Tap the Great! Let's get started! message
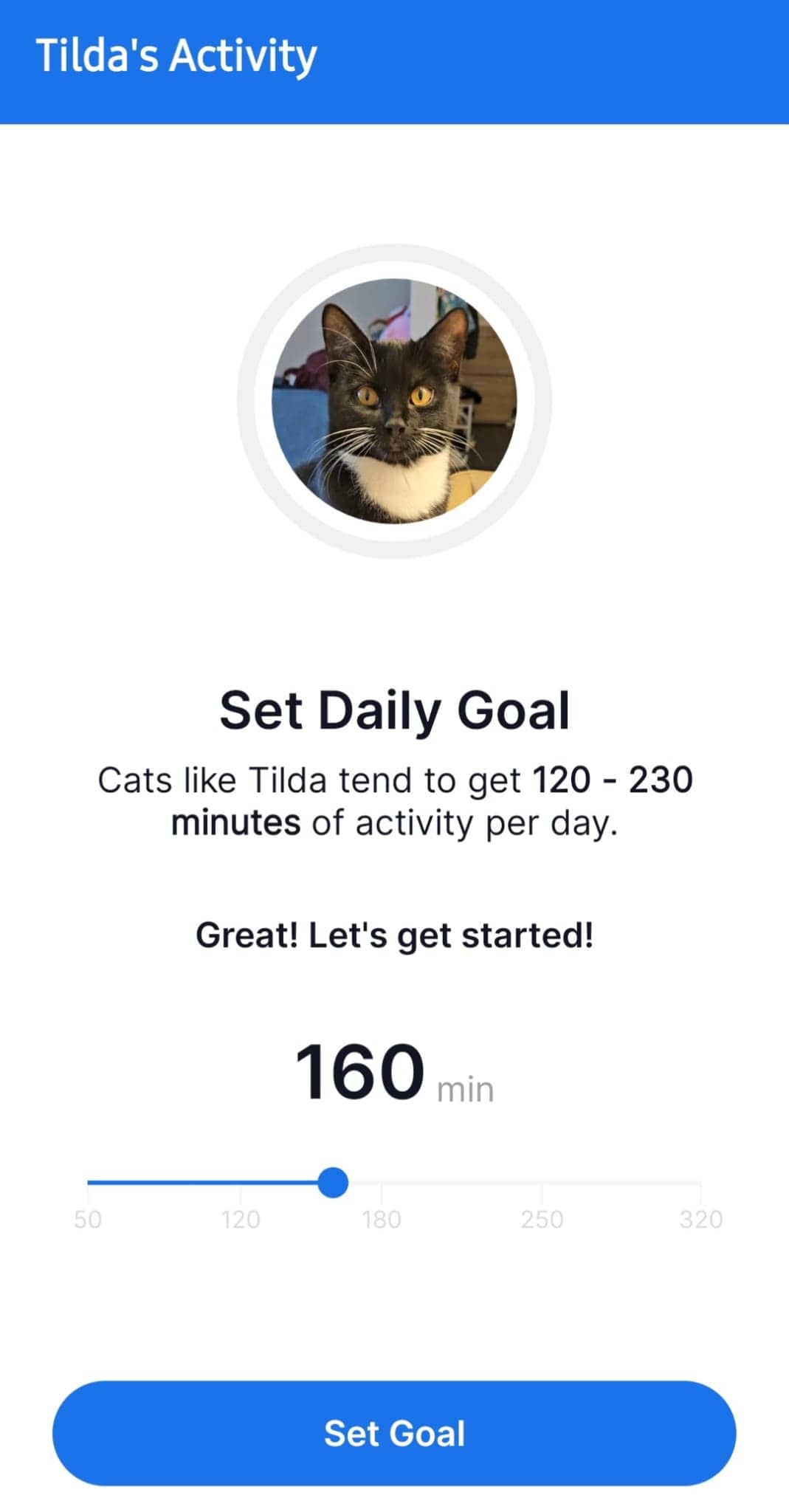The height and width of the screenshot is (1512, 789). click(x=395, y=935)
